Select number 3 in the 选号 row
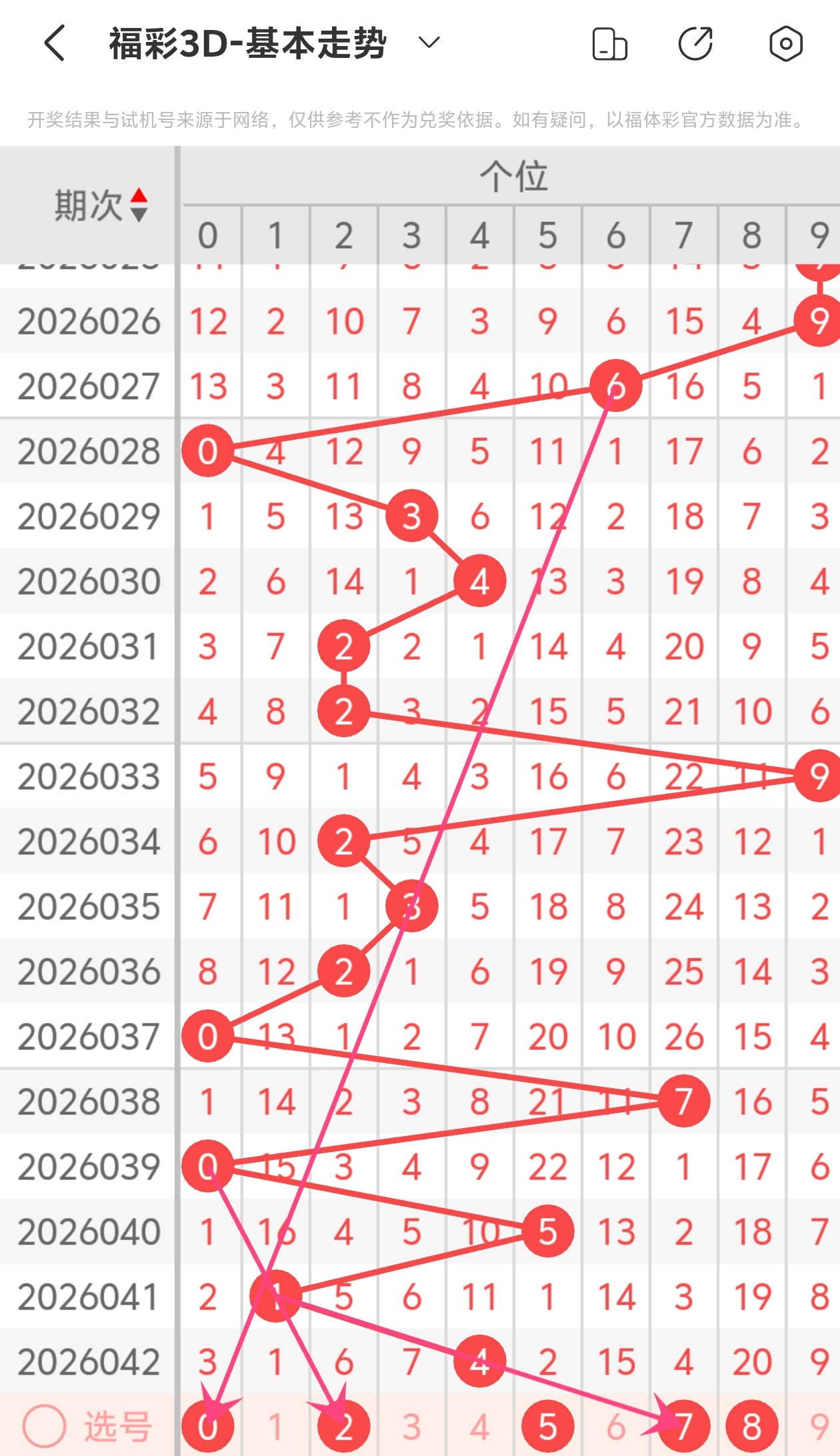This screenshot has width=840, height=1456. (x=411, y=1427)
